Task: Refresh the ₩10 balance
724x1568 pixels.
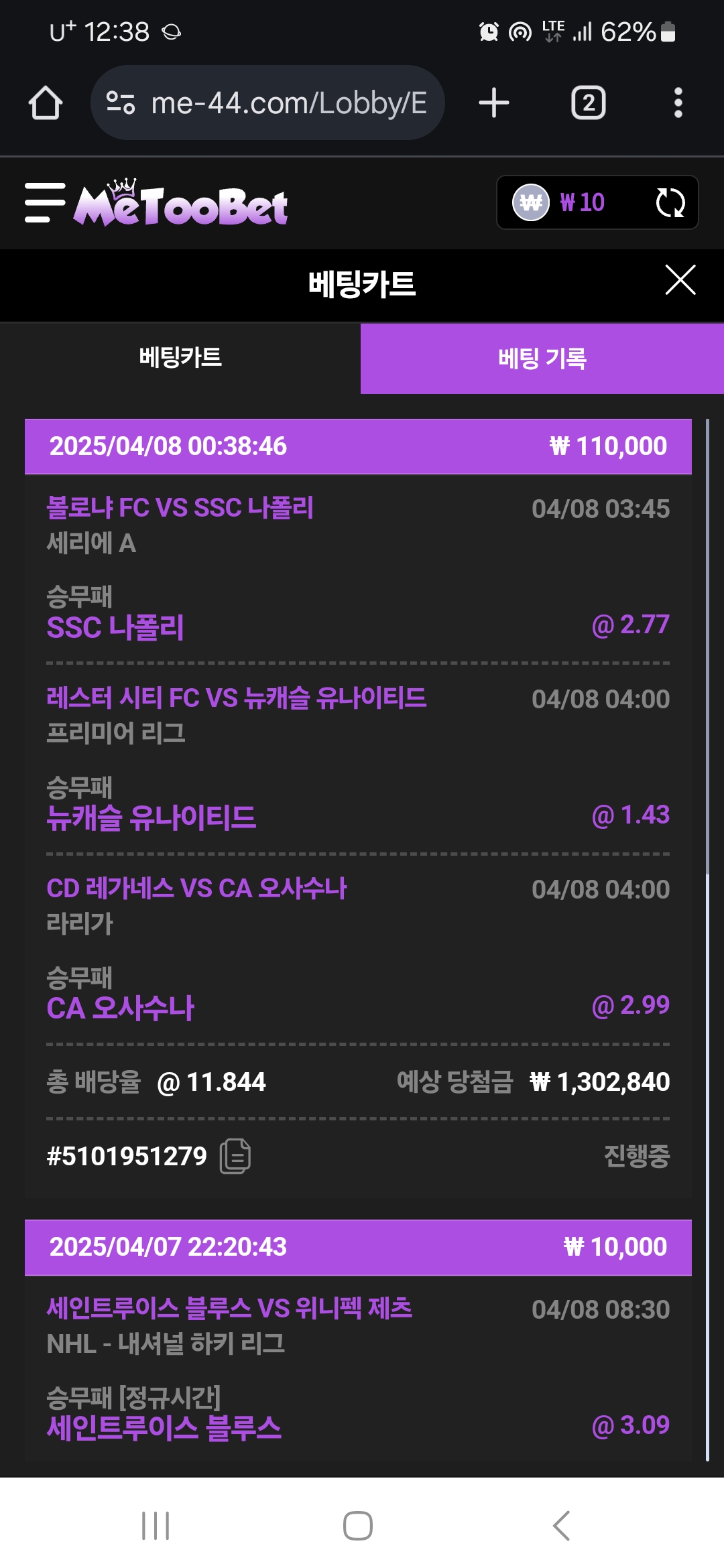Action: coord(670,202)
